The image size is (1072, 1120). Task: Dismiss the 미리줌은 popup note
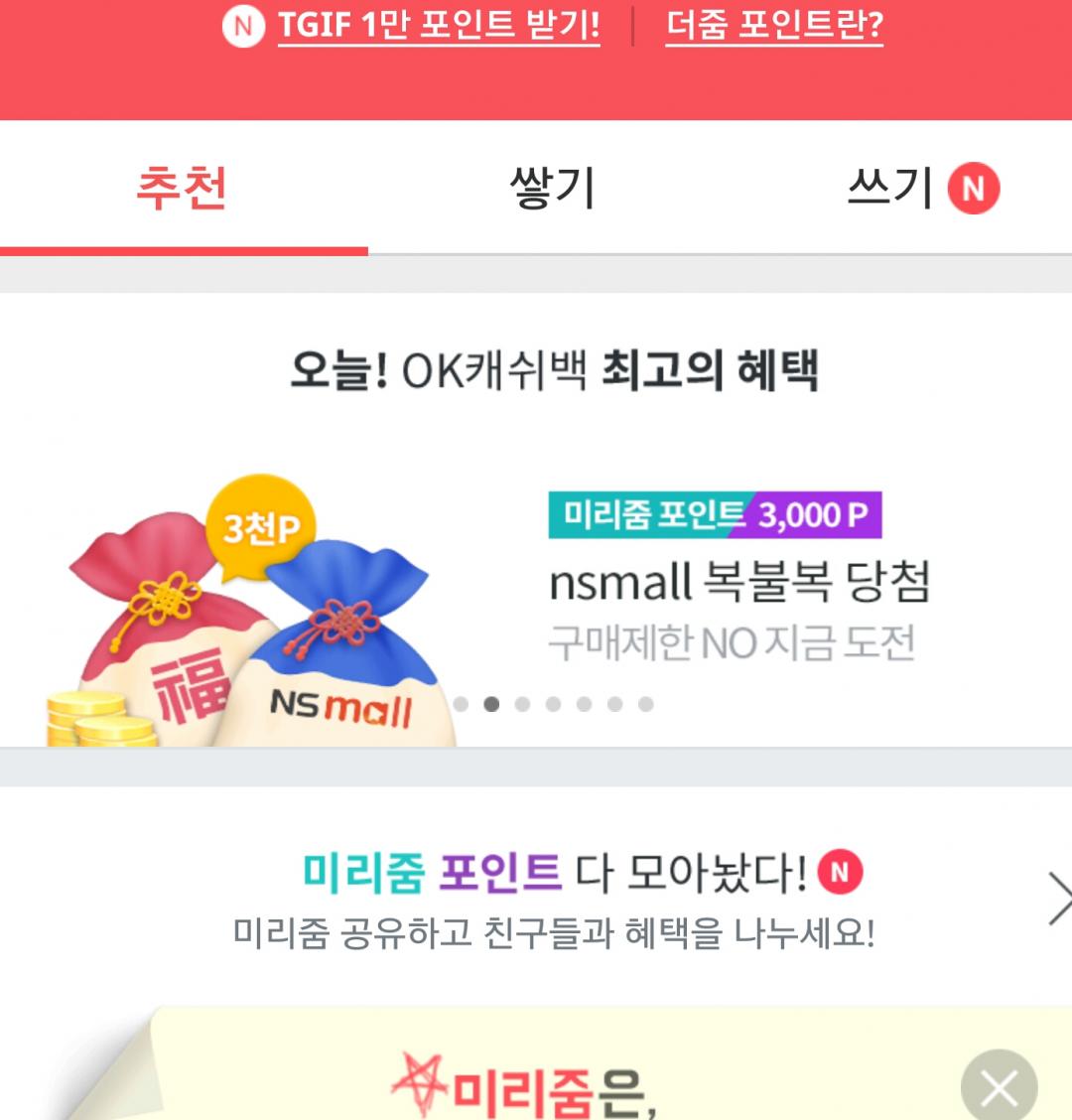pyautogui.click(x=999, y=1088)
